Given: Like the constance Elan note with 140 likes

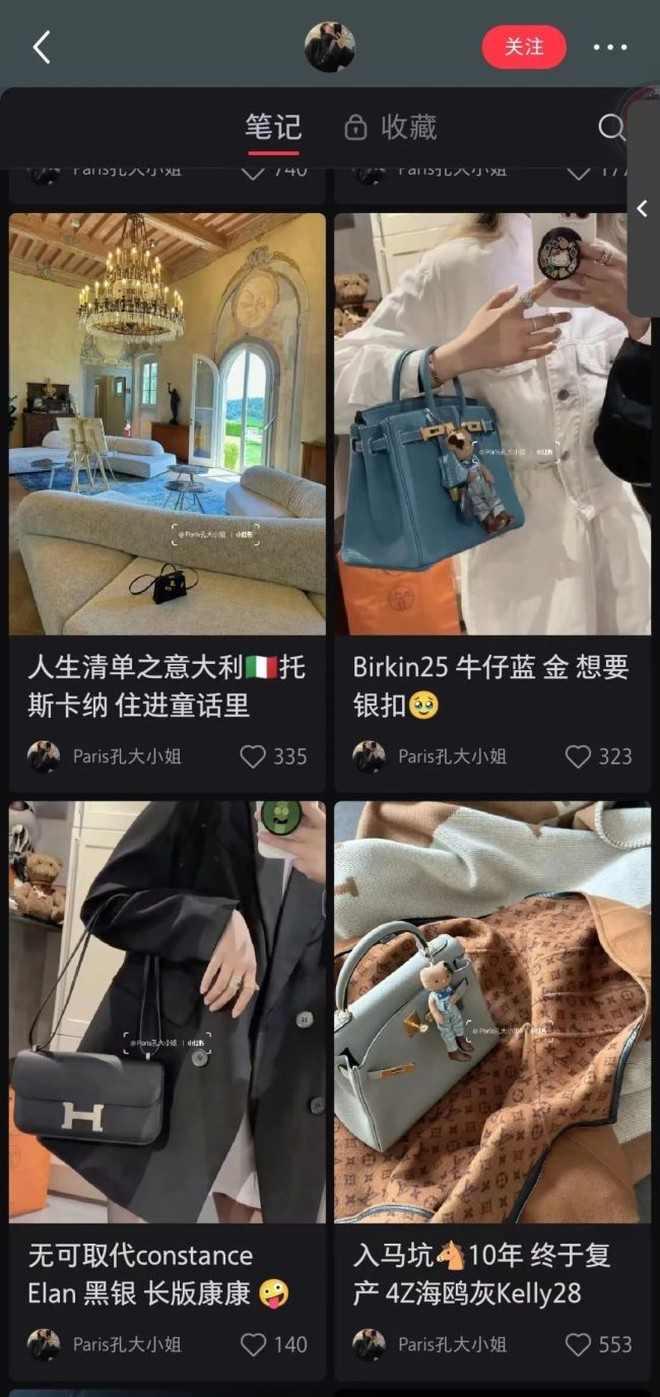Looking at the screenshot, I should point(253,1344).
